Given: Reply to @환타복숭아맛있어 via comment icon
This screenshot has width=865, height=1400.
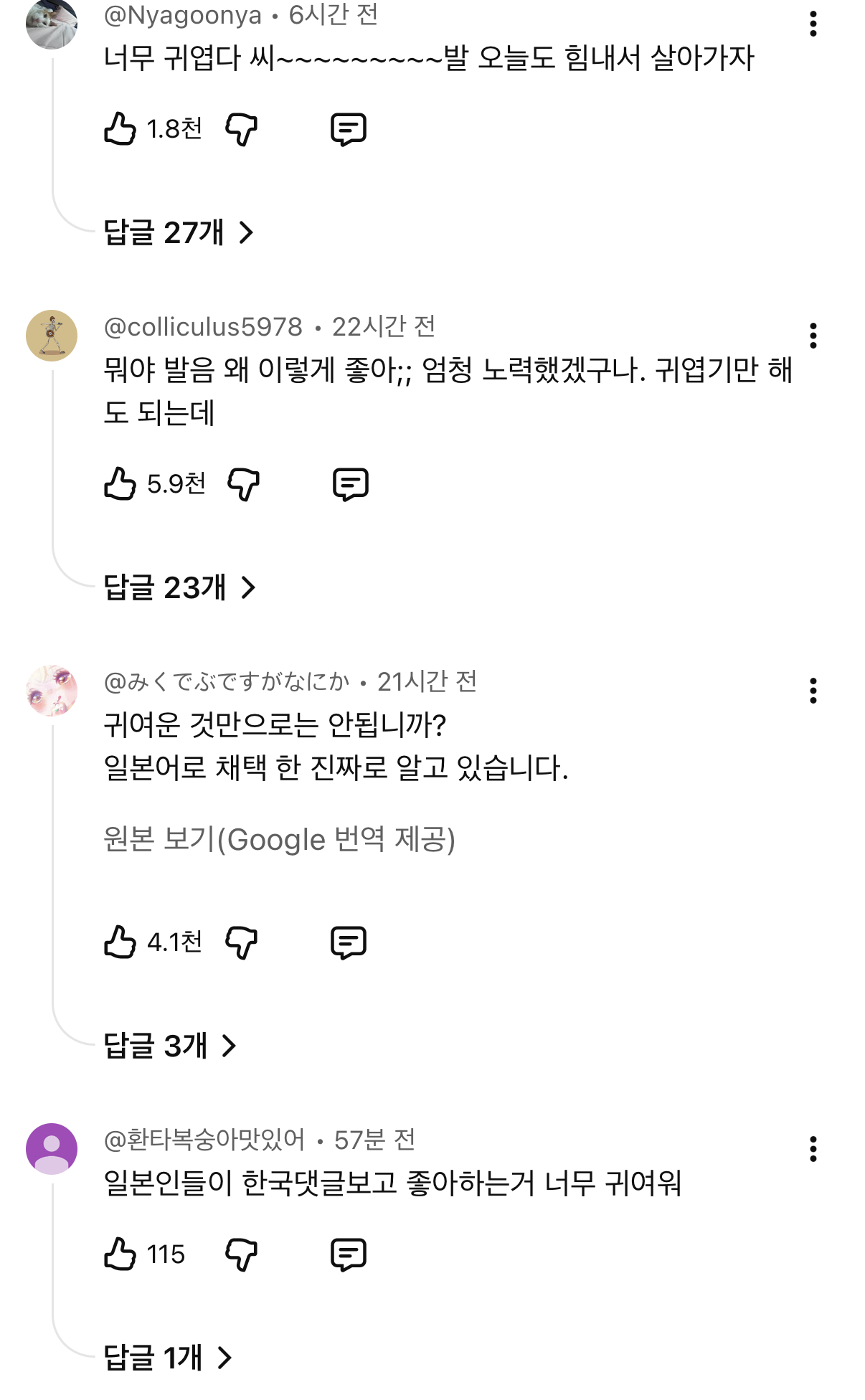Looking at the screenshot, I should 349,1254.
